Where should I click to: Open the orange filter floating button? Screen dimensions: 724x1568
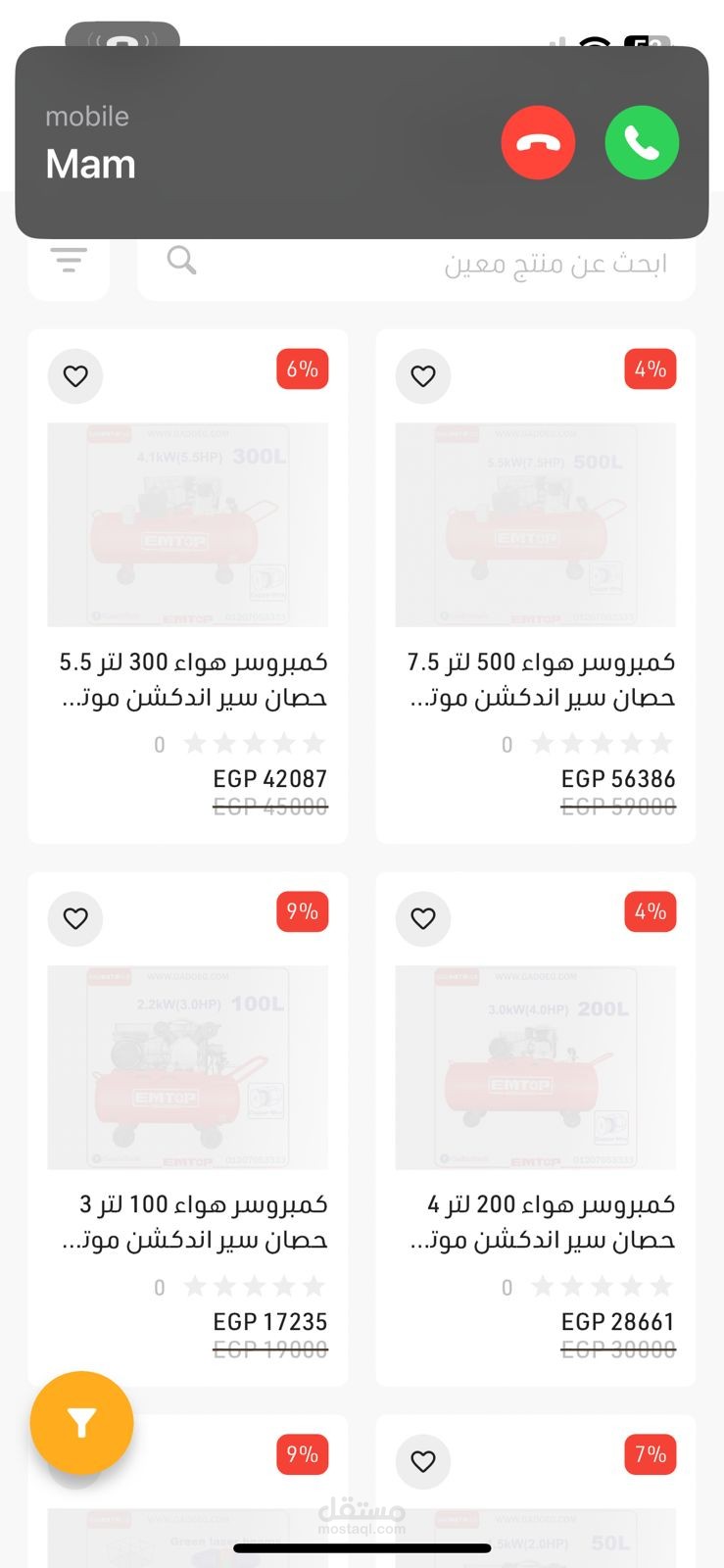[x=81, y=1422]
